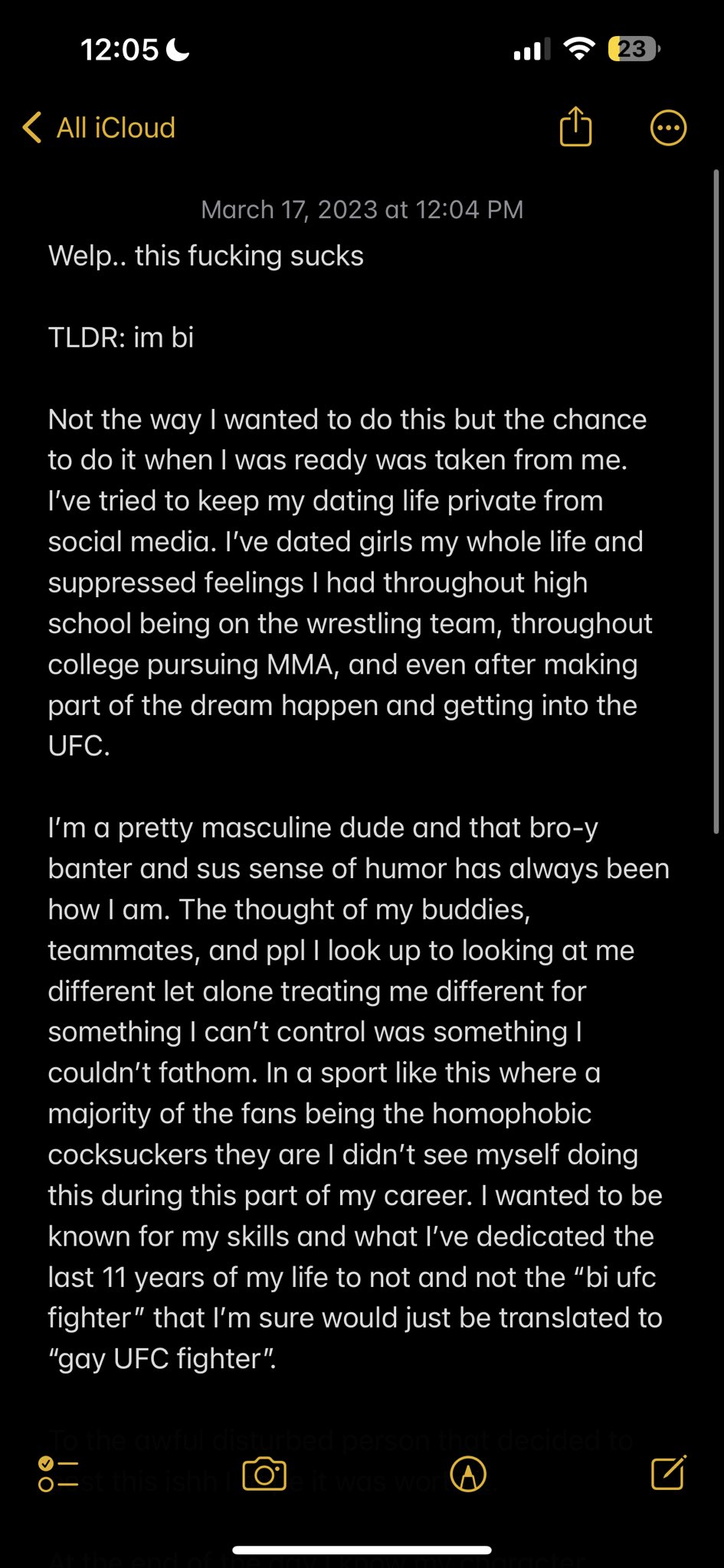This screenshot has height=1568, width=724.
Task: Compose a new note
Action: pyautogui.click(x=668, y=1472)
